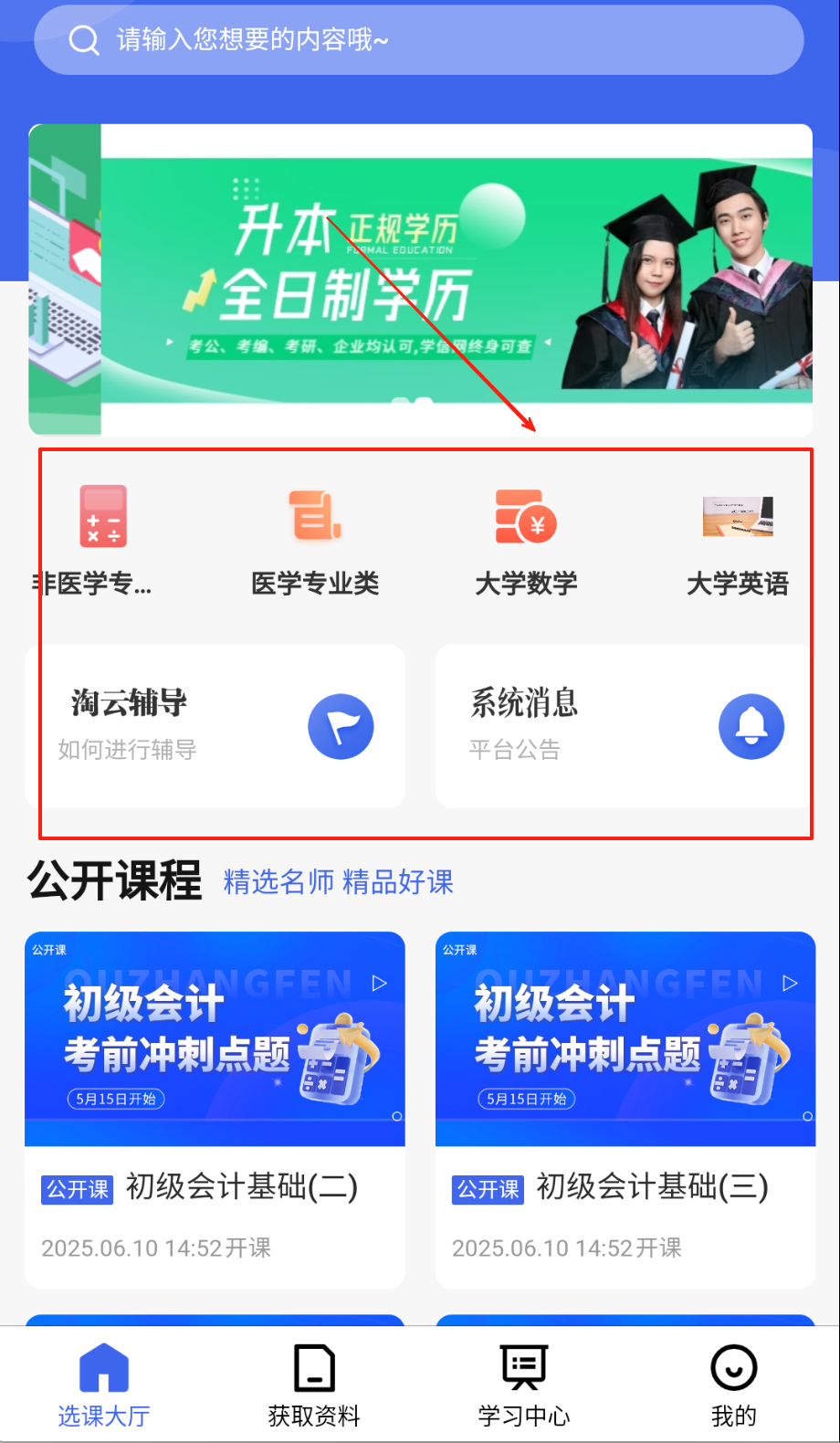Open the 我的 tab
The height and width of the screenshot is (1443, 840).
pos(734,1385)
